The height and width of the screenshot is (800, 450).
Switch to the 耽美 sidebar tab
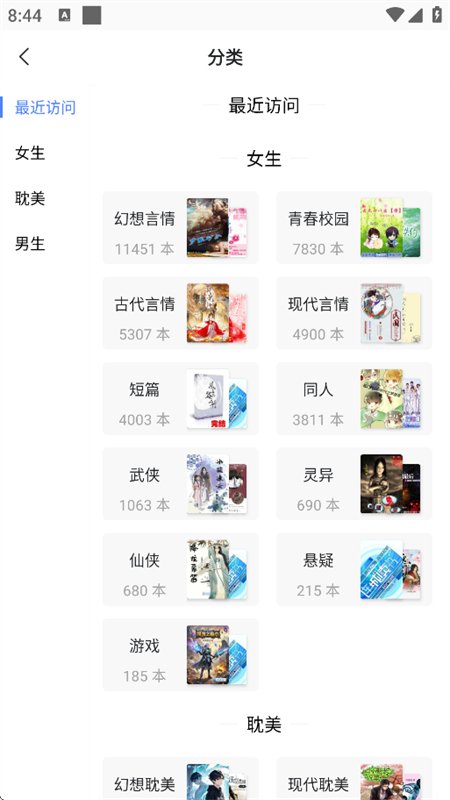point(30,198)
